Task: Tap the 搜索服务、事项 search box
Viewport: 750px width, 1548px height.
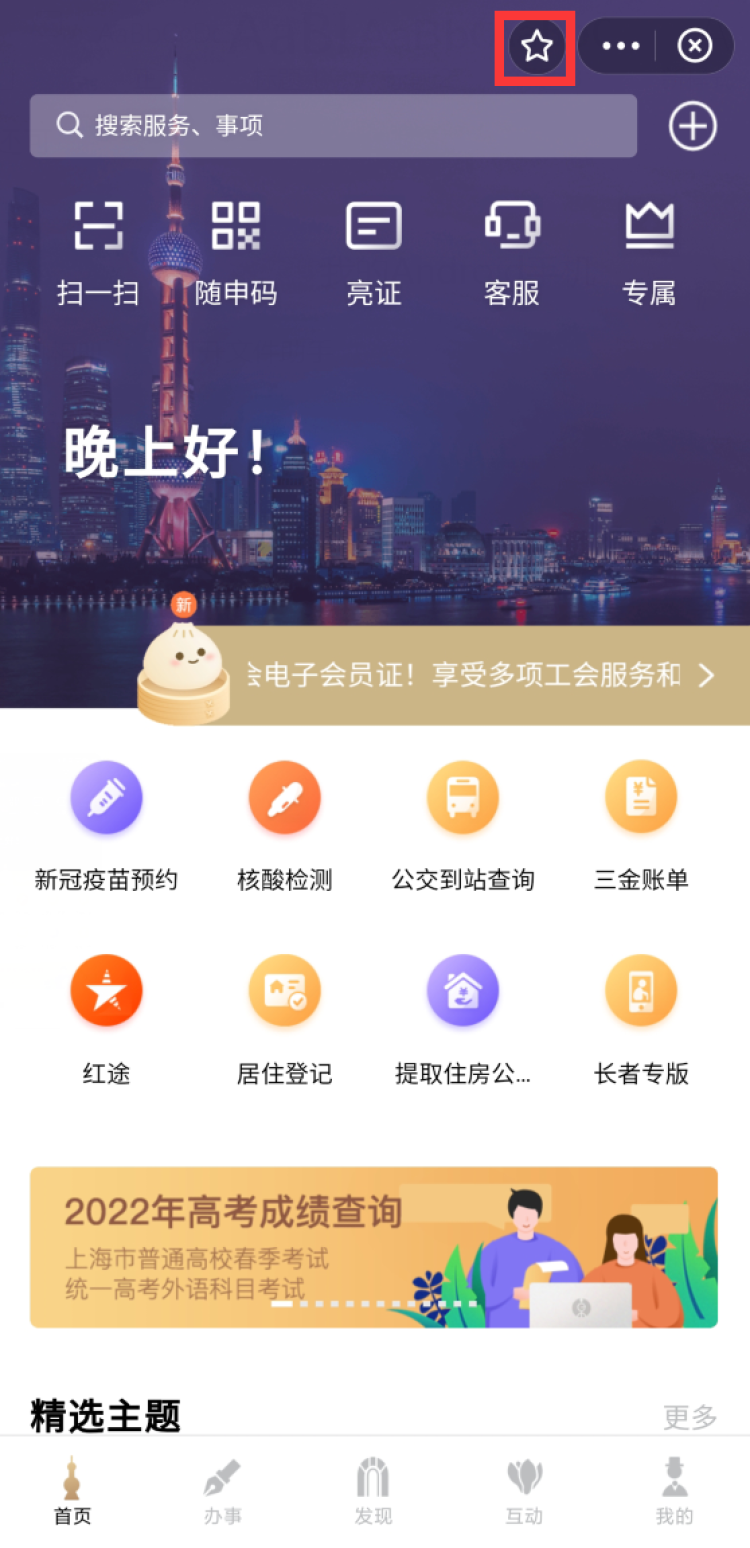Action: click(333, 126)
